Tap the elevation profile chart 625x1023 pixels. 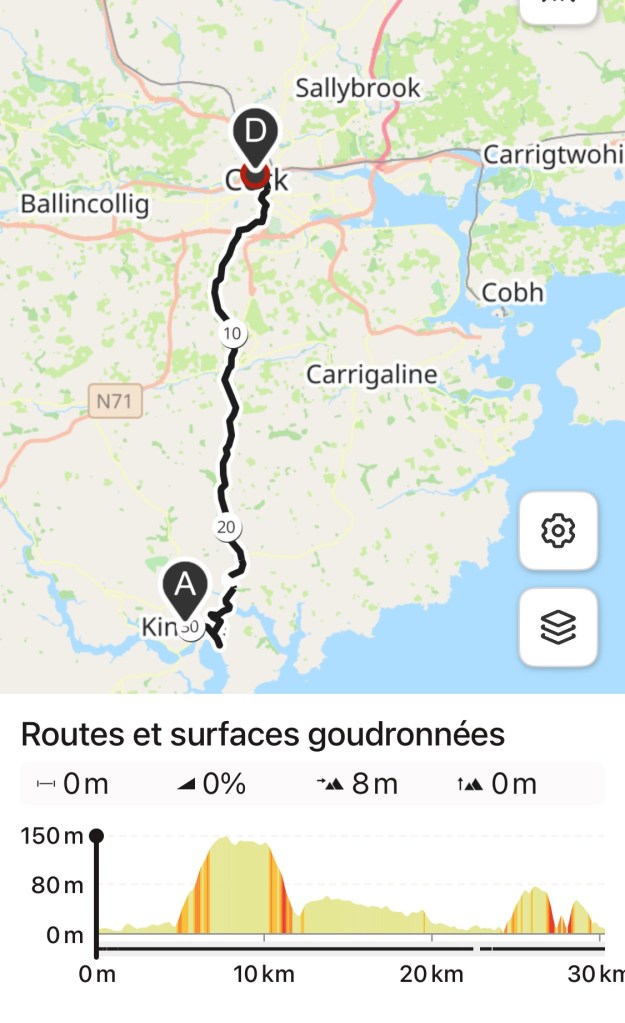(350, 885)
